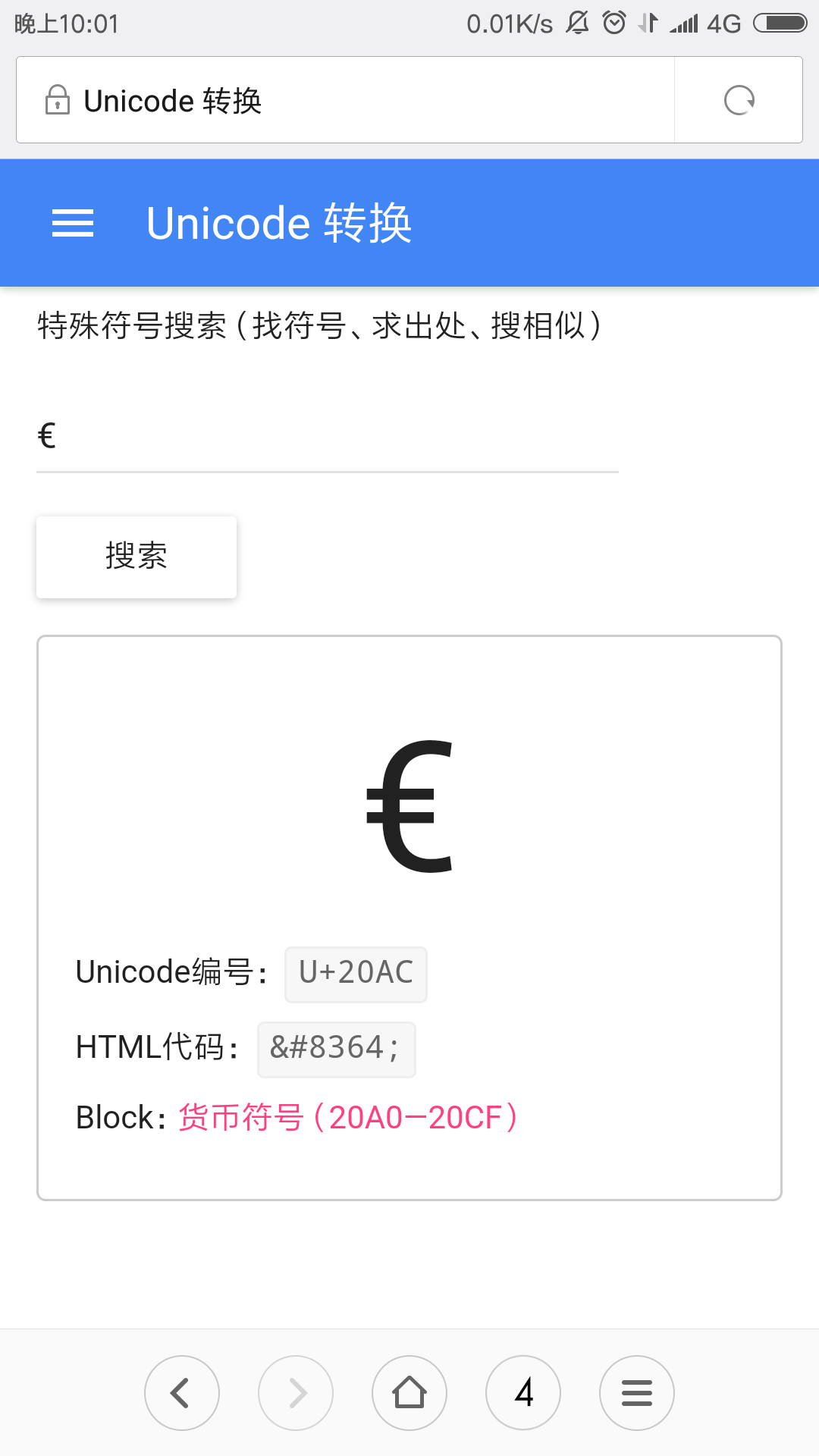
Task: Click the battery indicator in status bar
Action: click(x=781, y=23)
